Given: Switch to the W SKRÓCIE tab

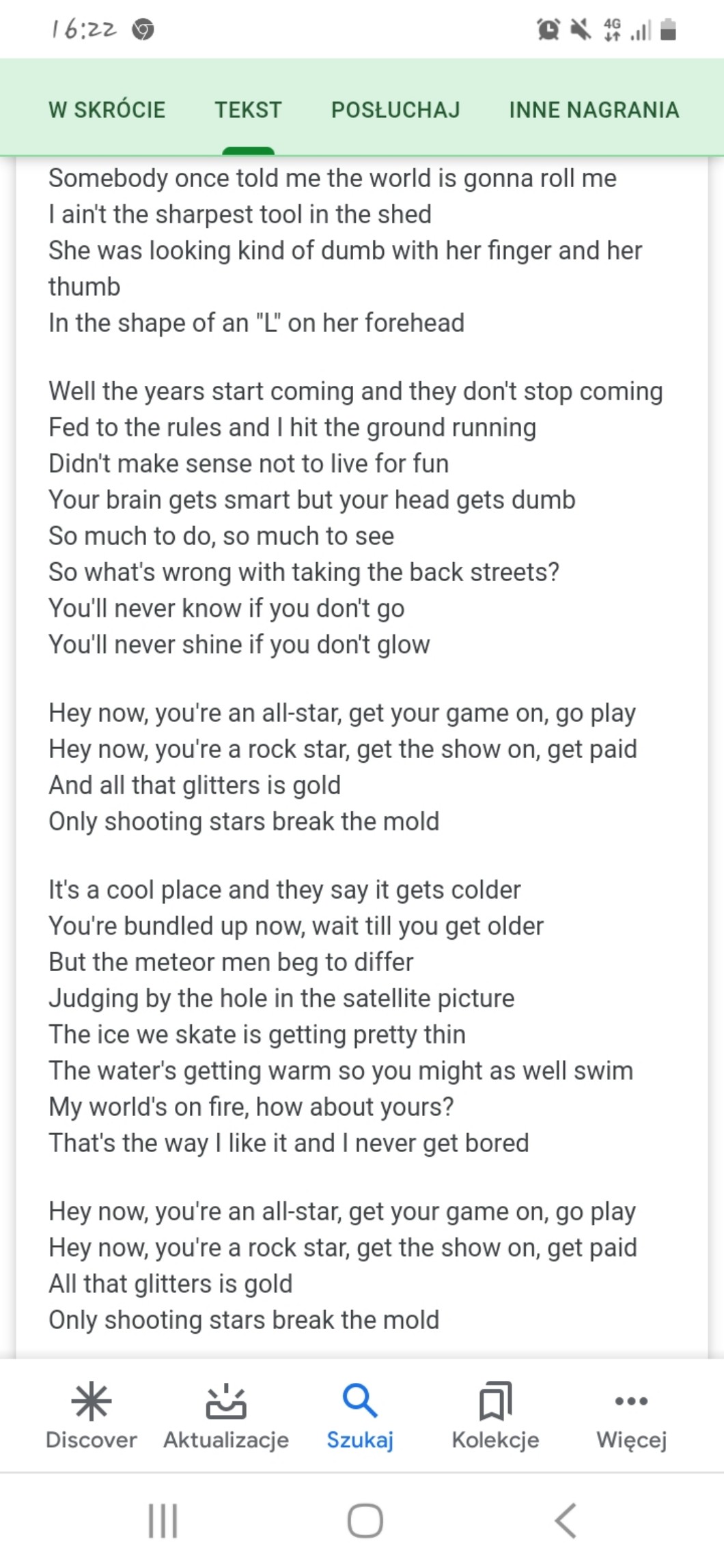Looking at the screenshot, I should click(107, 109).
